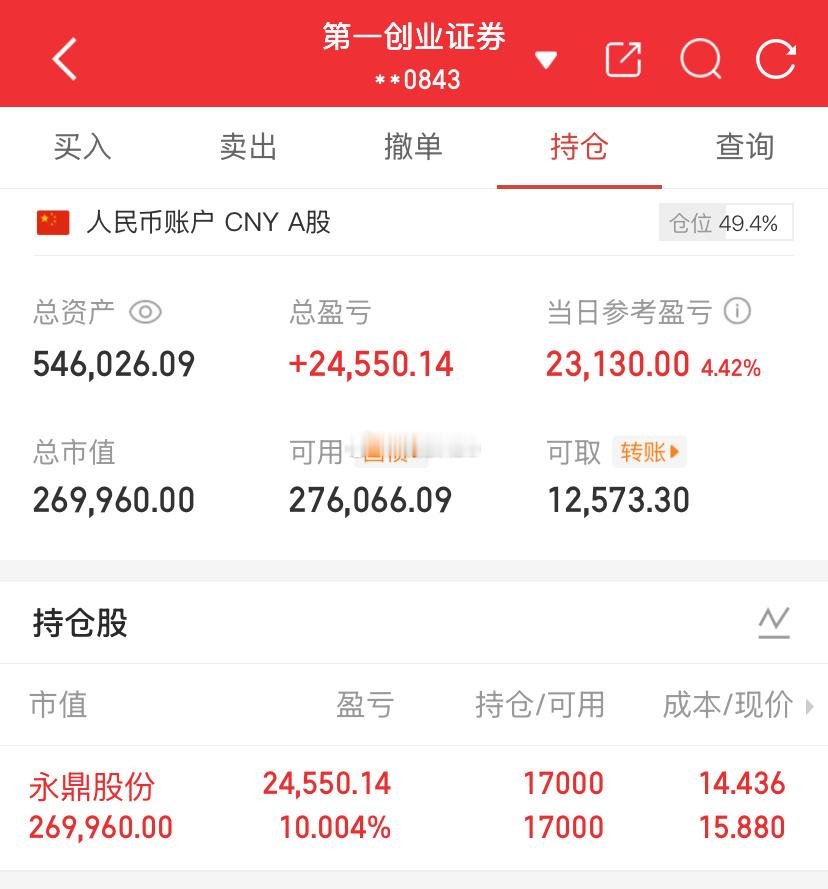Expand 成本/现价 column with the right chevron

point(811,705)
